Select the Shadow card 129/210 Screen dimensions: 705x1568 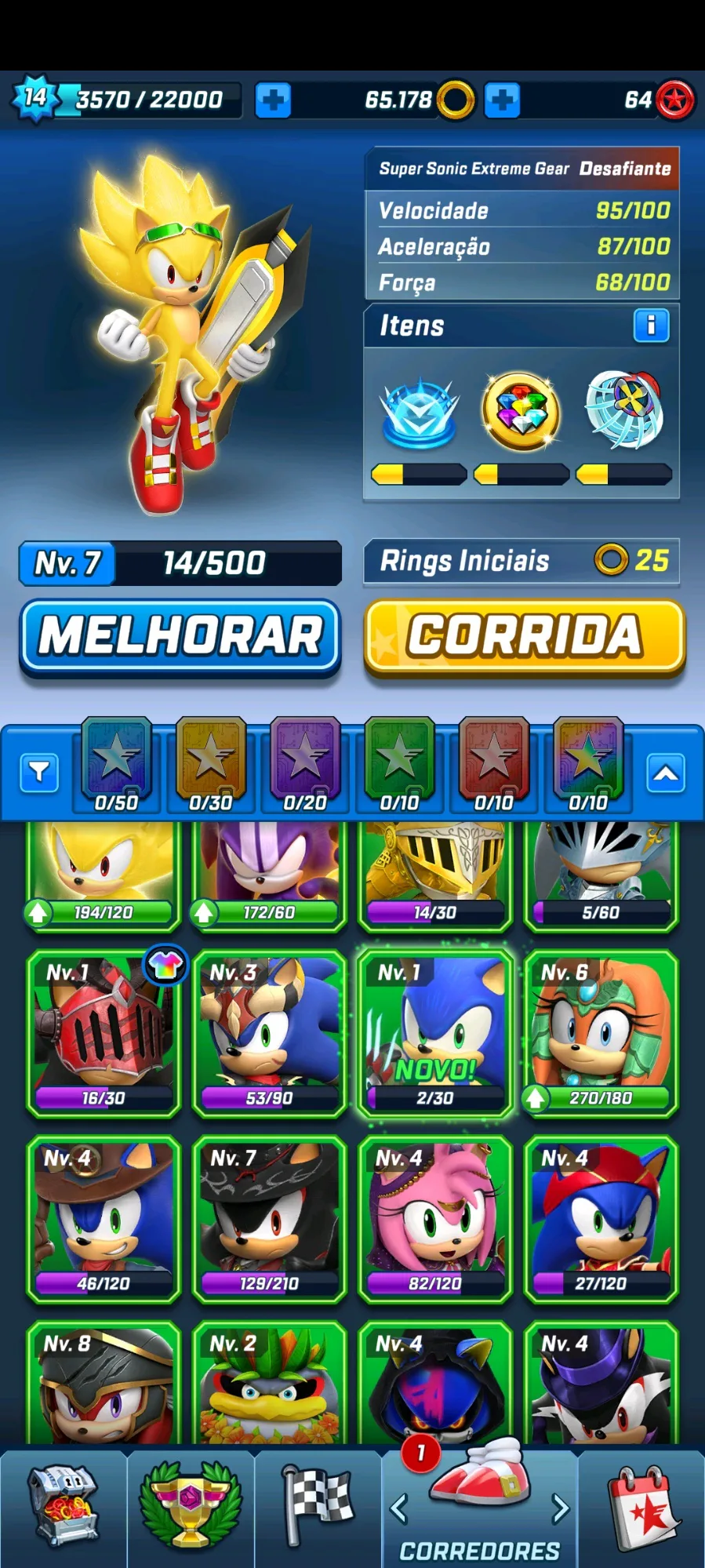coord(269,1218)
